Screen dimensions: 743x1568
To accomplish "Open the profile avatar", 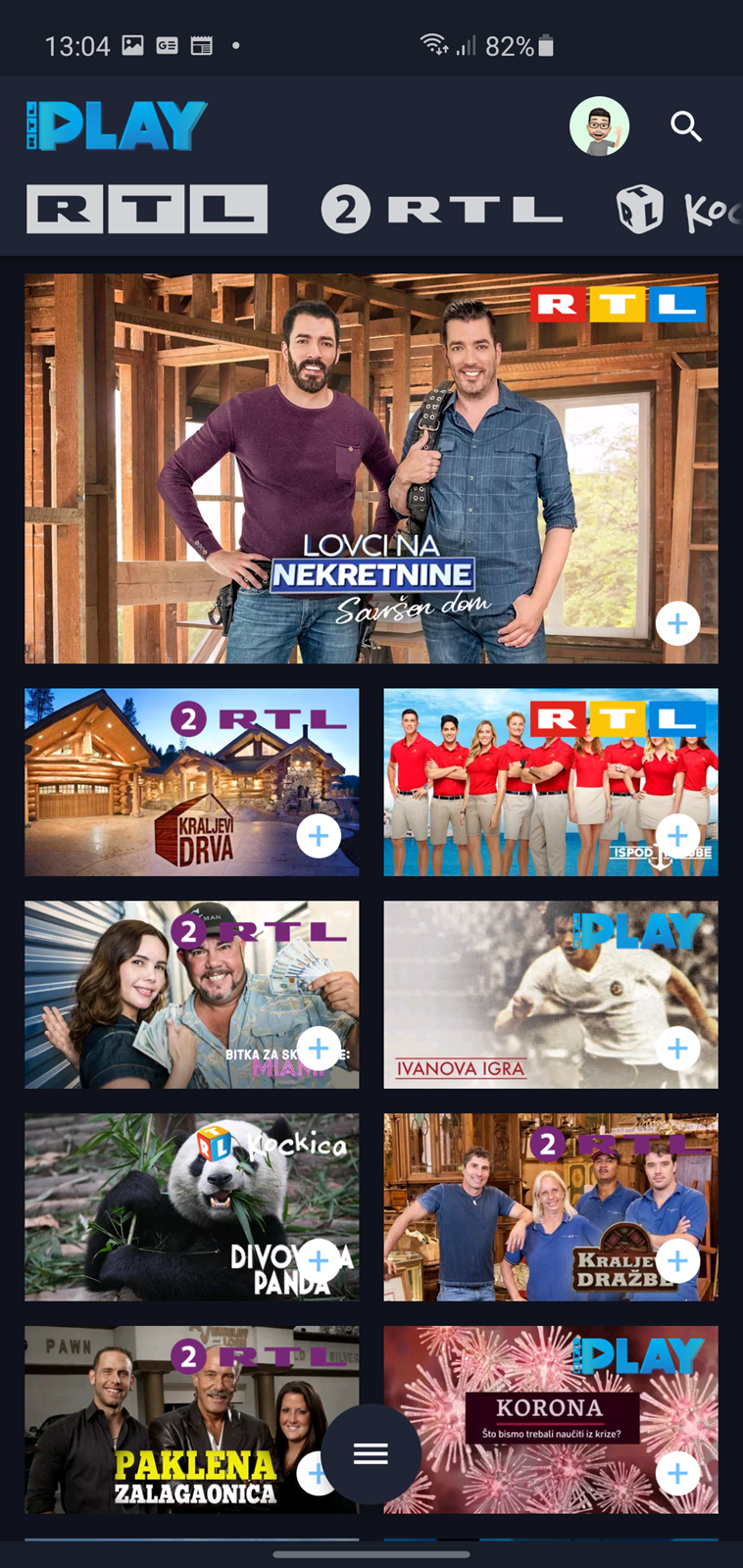I will click(x=599, y=126).
